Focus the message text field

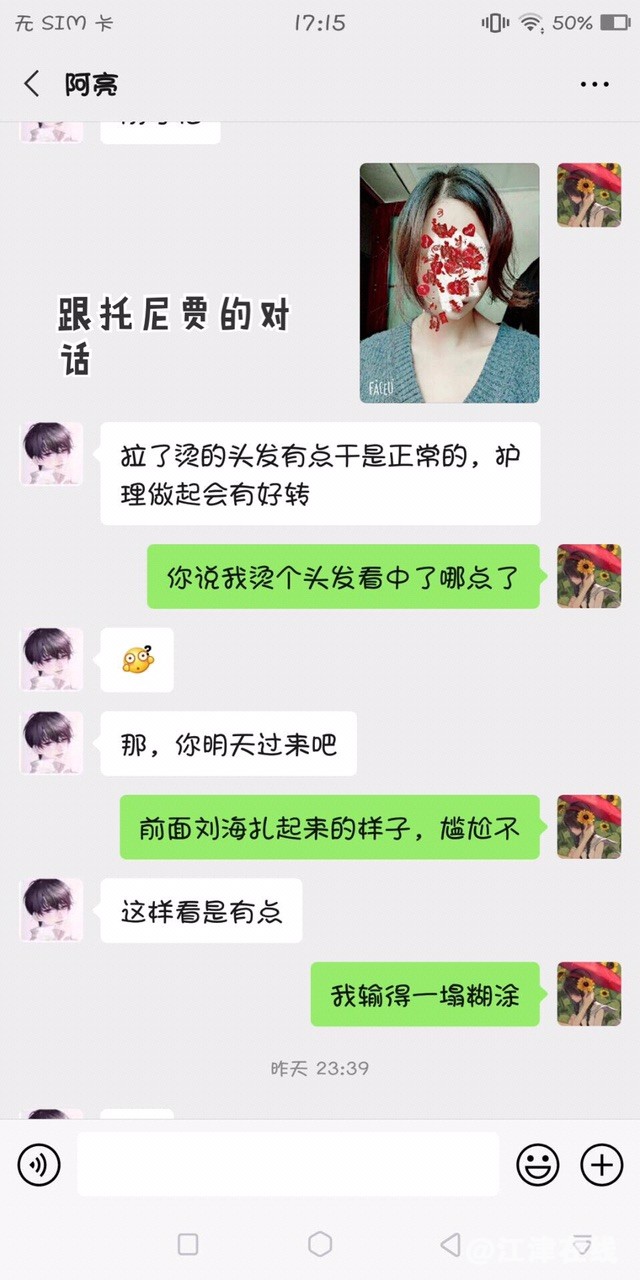coord(288,1164)
